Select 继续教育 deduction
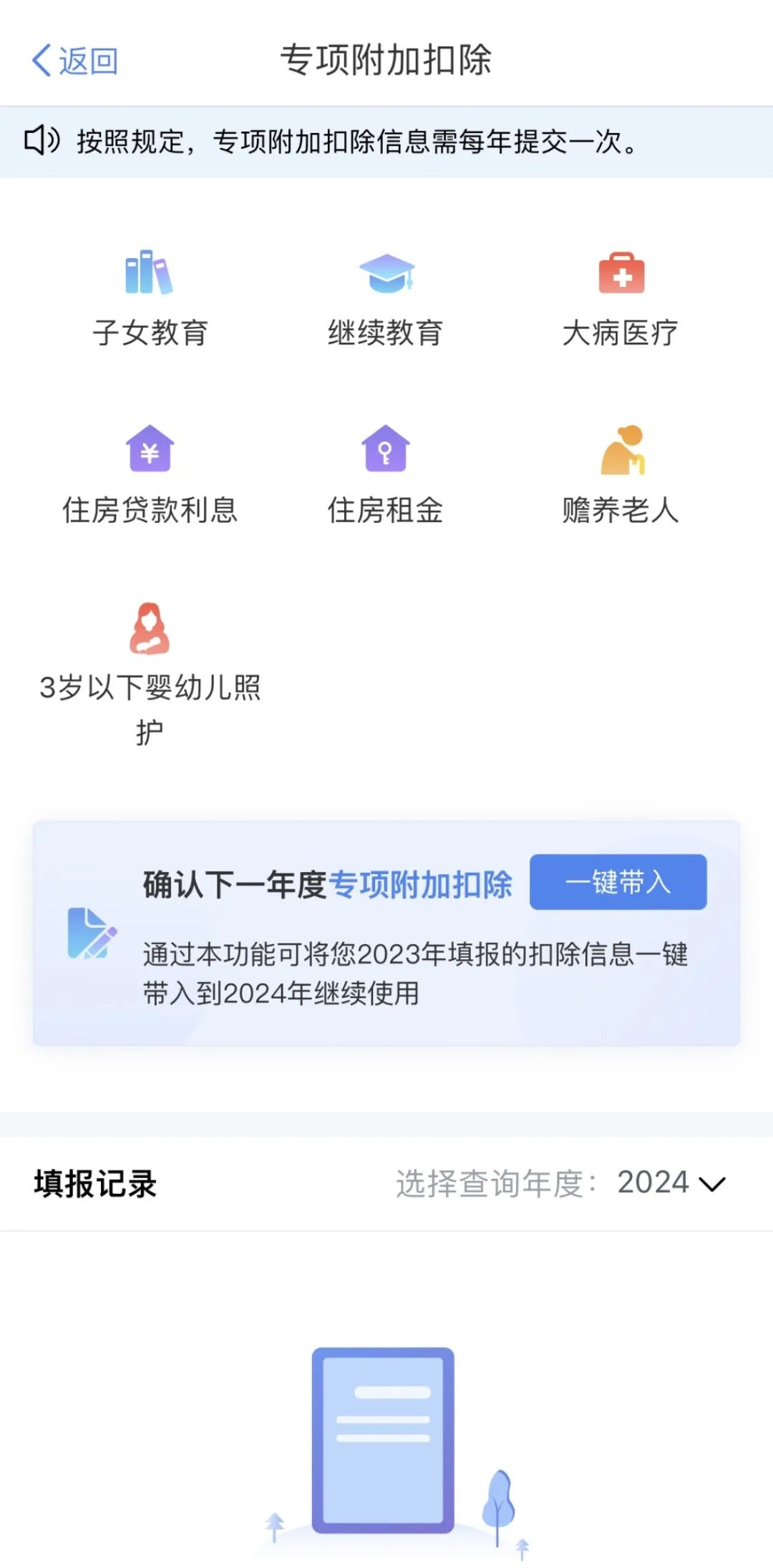Image resolution: width=773 pixels, height=1568 pixels. [386, 299]
